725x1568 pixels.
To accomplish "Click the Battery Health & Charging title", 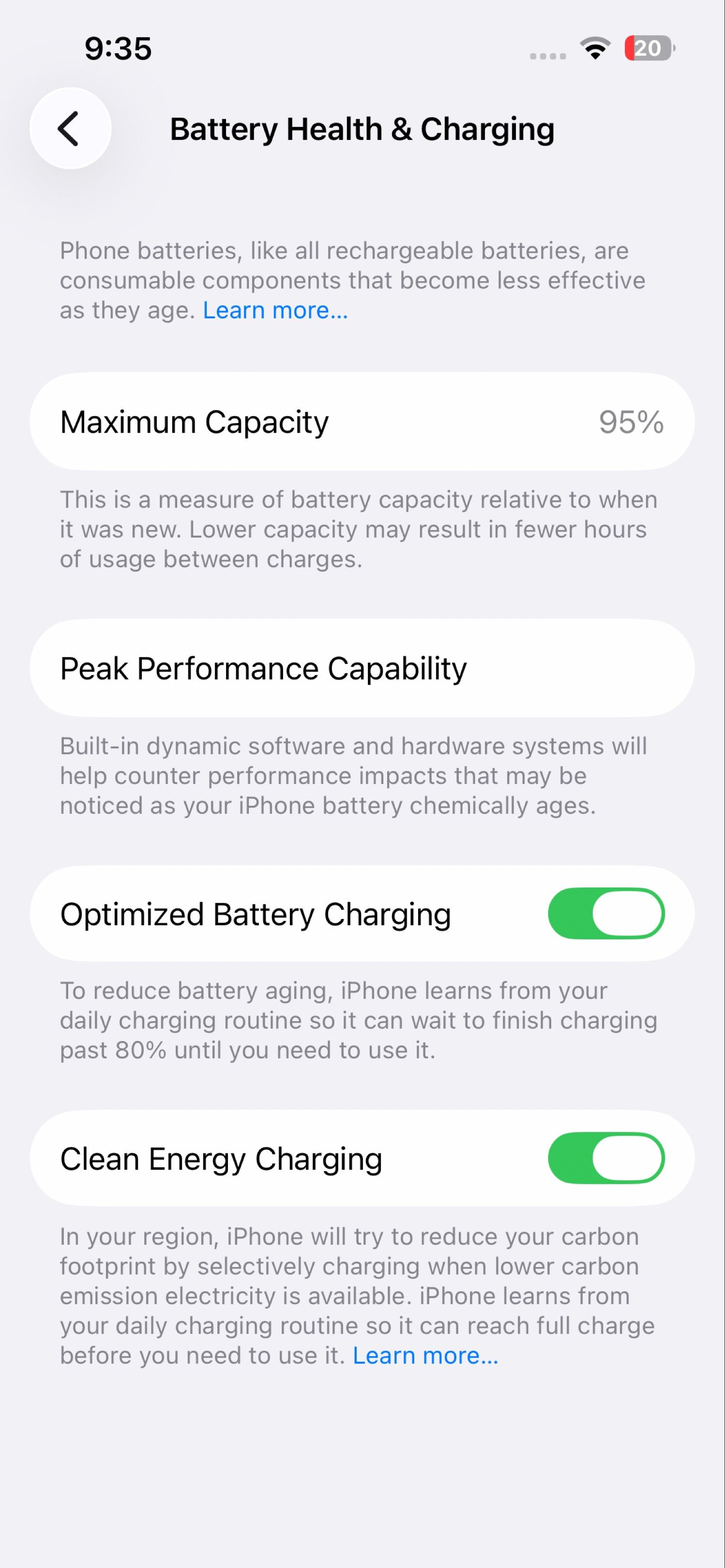I will [362, 128].
